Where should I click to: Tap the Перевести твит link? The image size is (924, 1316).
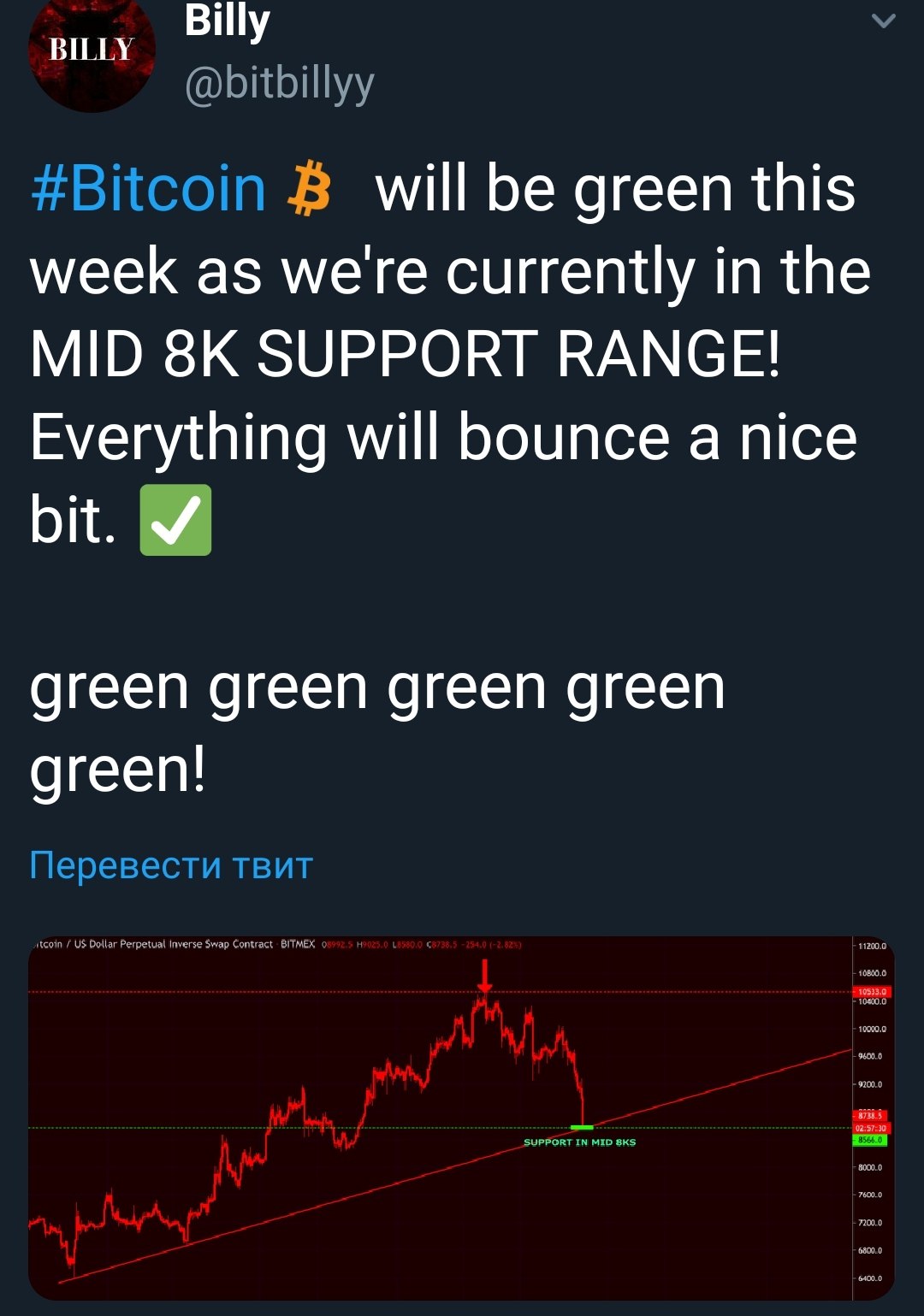click(x=171, y=865)
